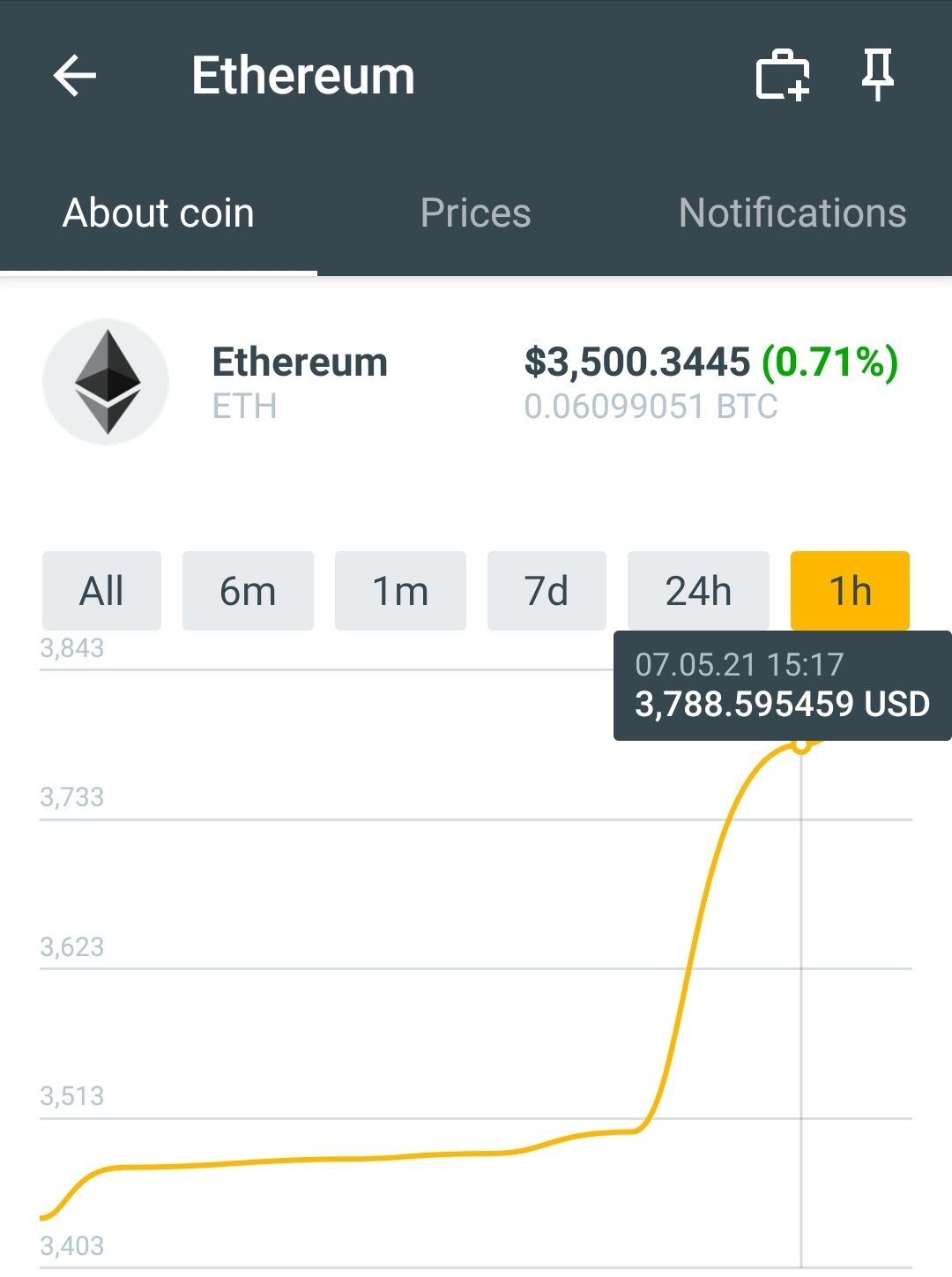Switch chart to 7d range
Image resolution: width=952 pixels, height=1277 pixels.
547,591
